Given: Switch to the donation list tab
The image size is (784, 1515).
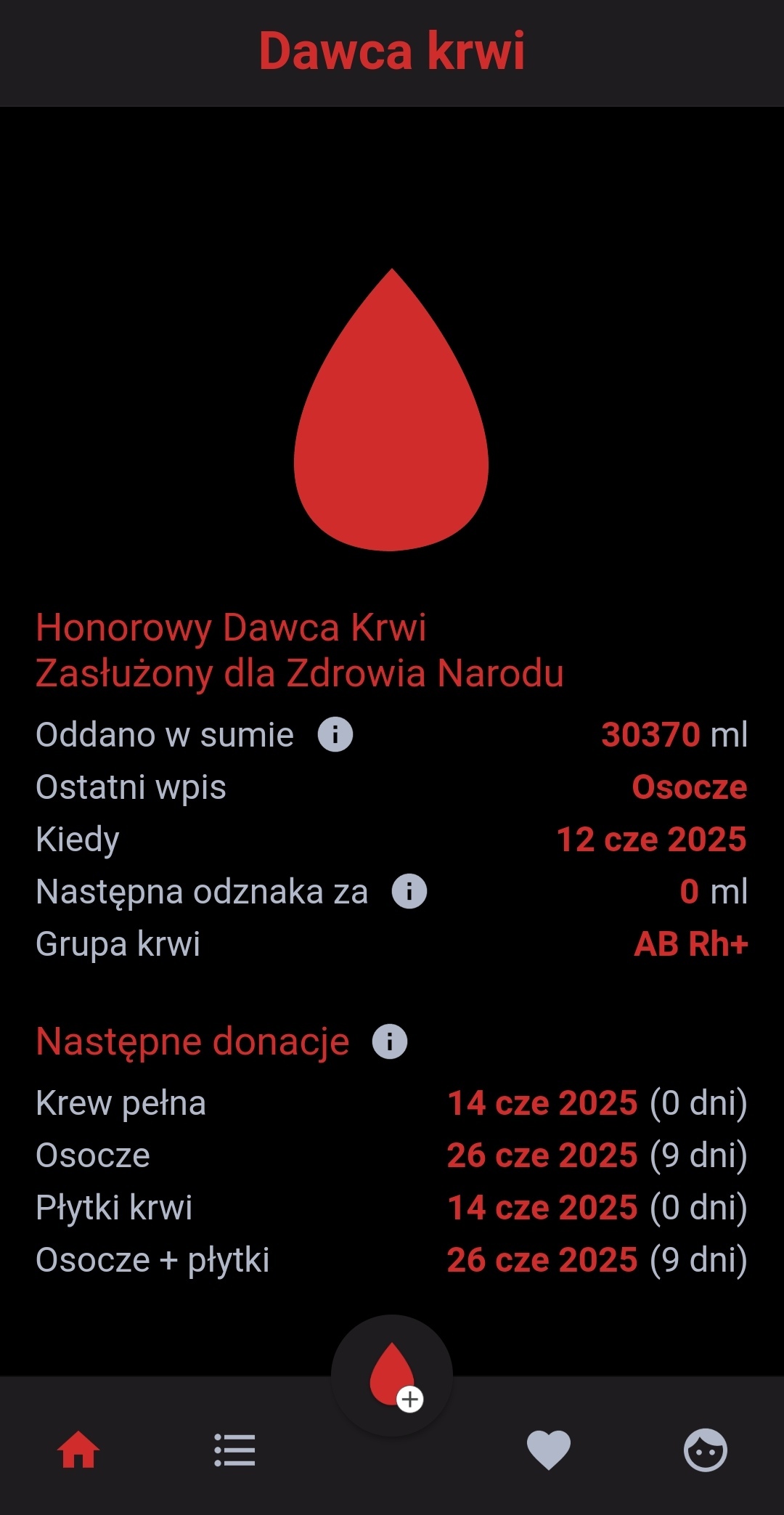Looking at the screenshot, I should (x=234, y=1450).
